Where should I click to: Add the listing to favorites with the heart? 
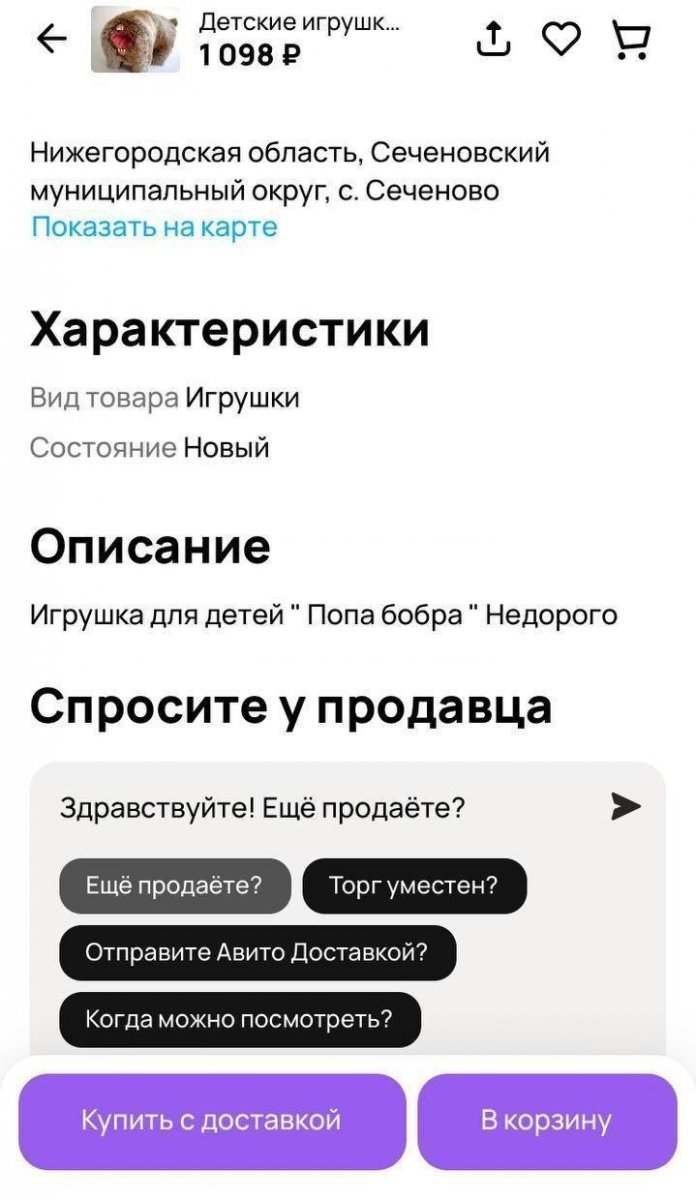(x=561, y=39)
